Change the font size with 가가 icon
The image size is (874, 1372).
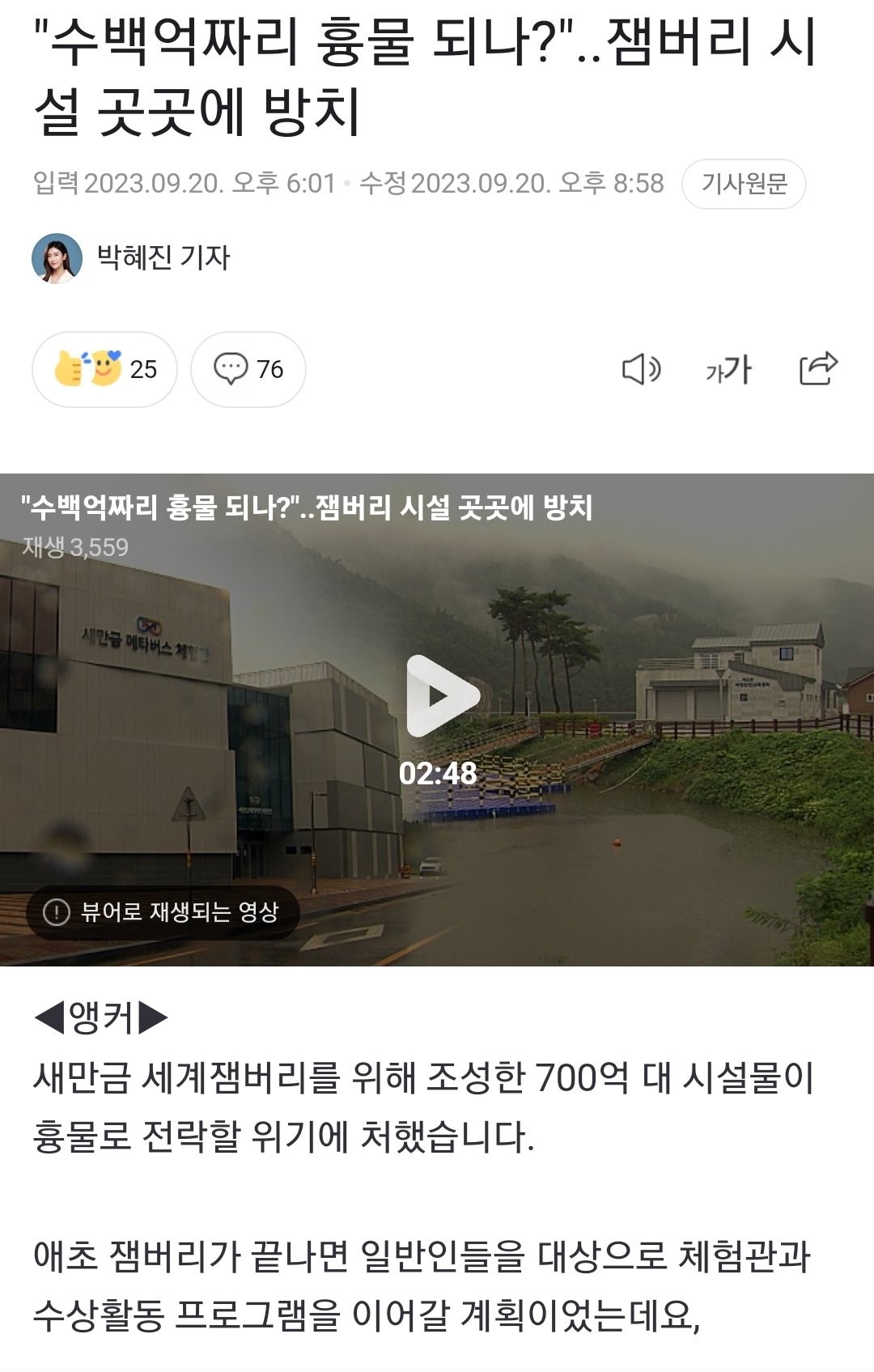coord(728,369)
